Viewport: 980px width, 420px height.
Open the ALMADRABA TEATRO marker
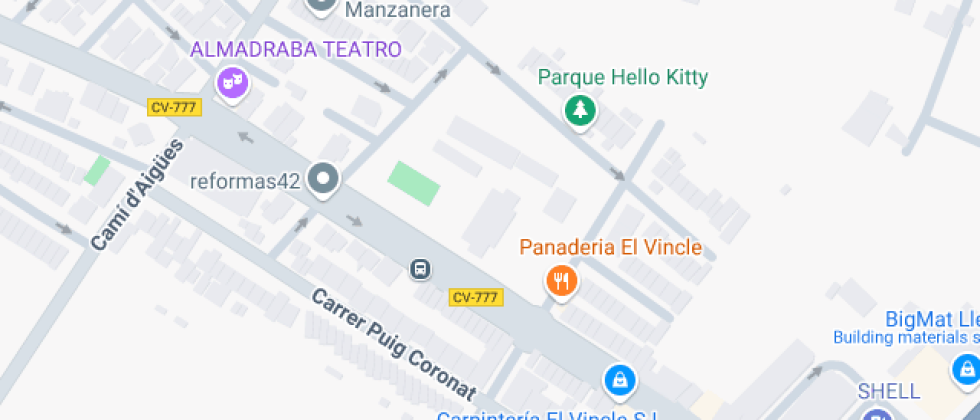tap(232, 83)
